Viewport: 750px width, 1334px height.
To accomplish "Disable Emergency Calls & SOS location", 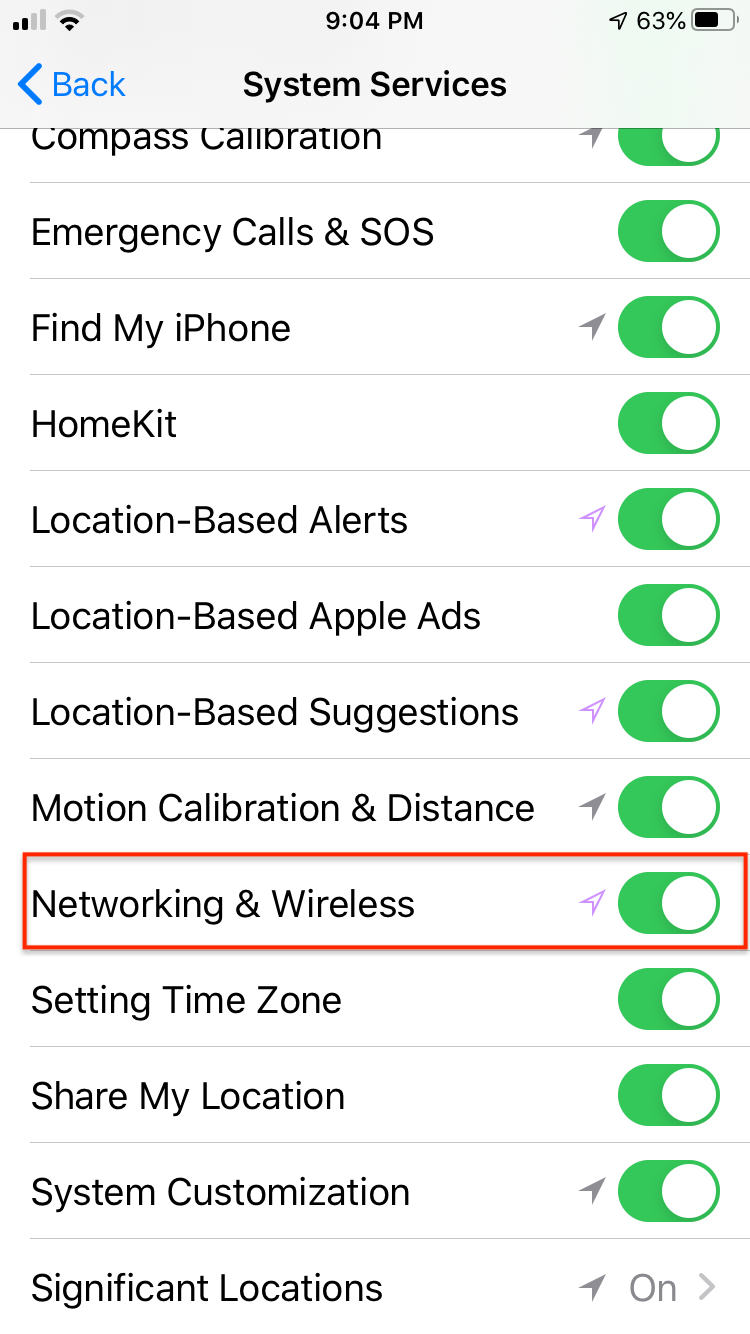I will tap(669, 232).
